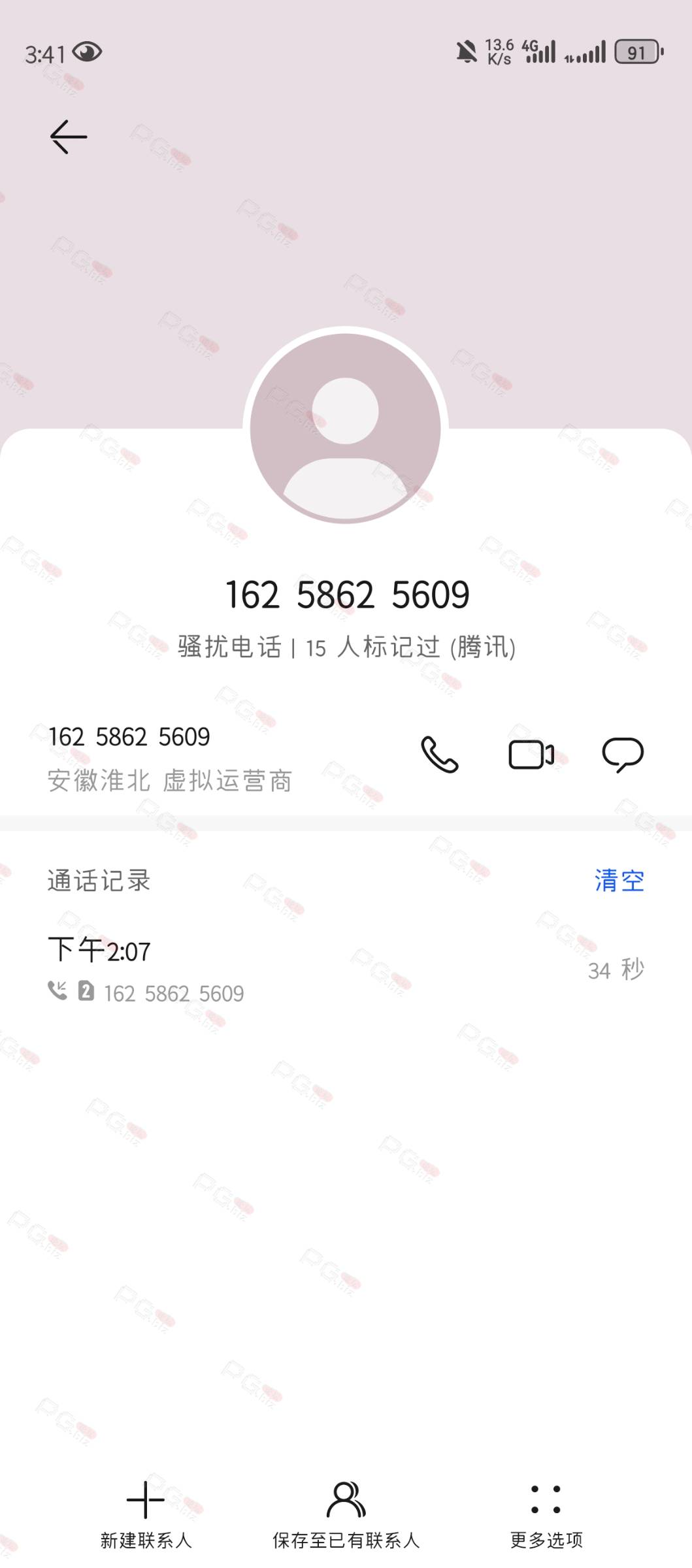Select 保存至已有联系人
692x1568 pixels.
pyautogui.click(x=346, y=1515)
